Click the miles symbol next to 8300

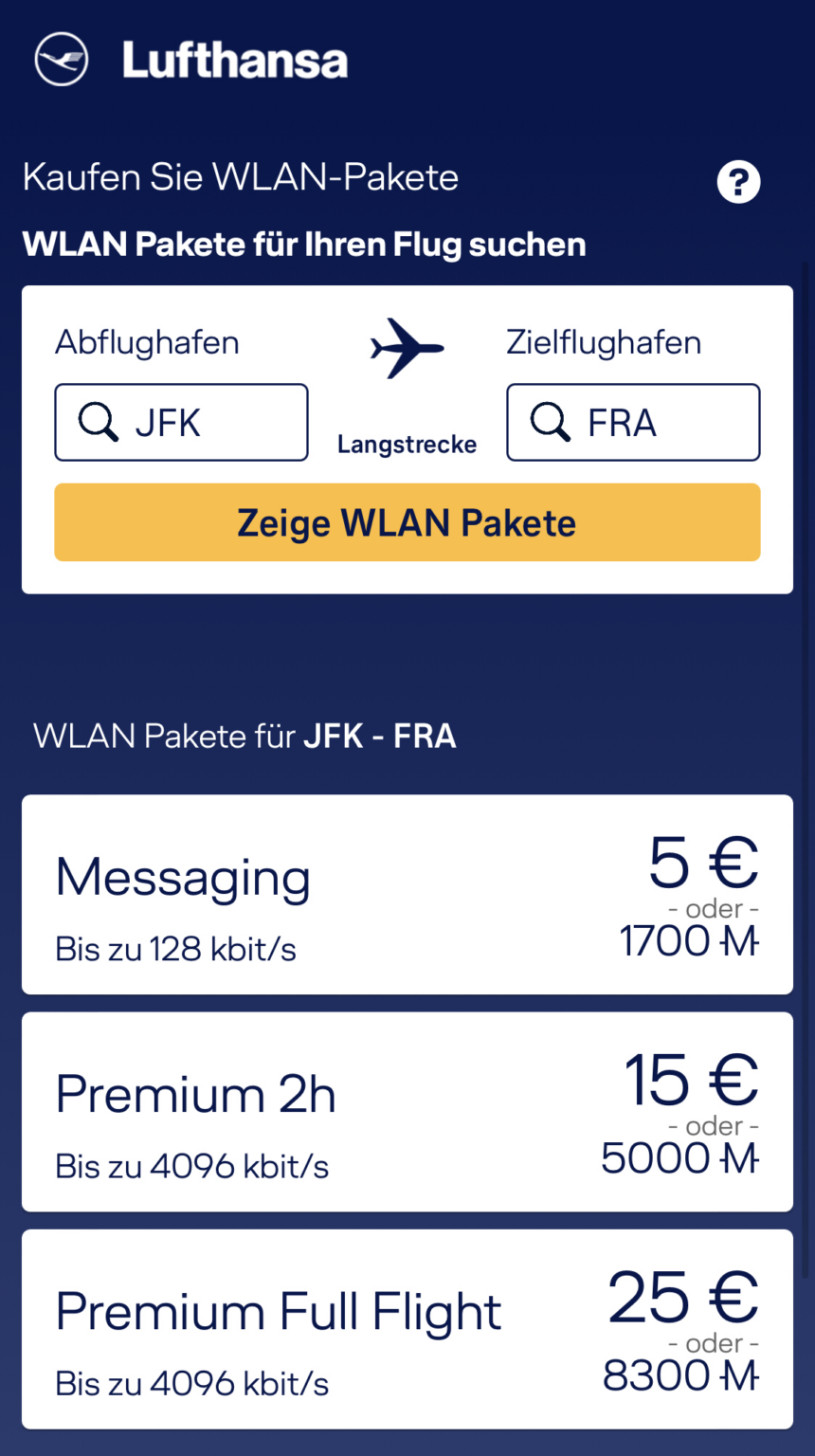pyautogui.click(x=738, y=1376)
